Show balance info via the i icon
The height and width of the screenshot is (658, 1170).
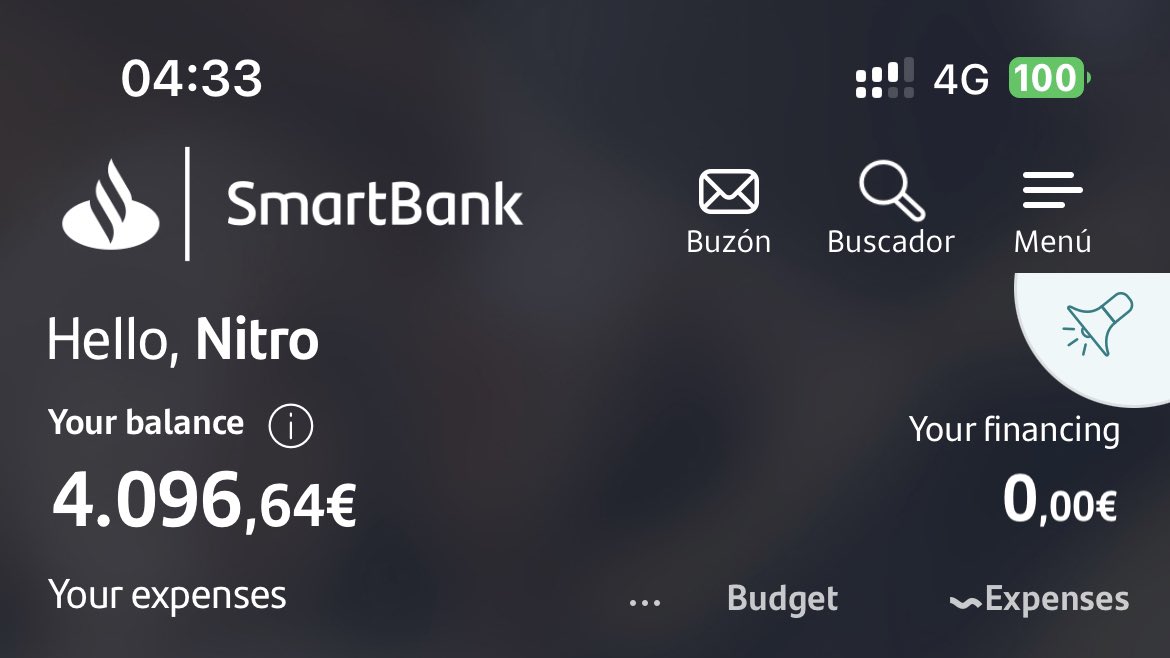pyautogui.click(x=291, y=427)
